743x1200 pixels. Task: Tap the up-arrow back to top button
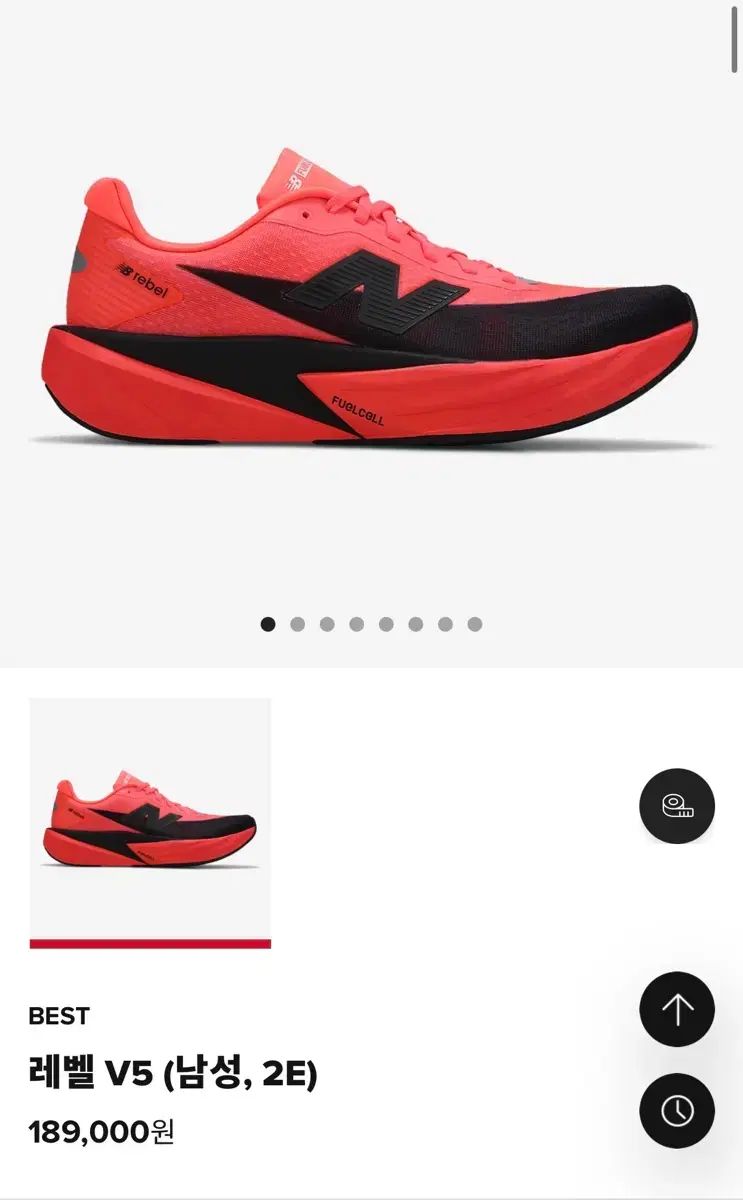tap(677, 1009)
